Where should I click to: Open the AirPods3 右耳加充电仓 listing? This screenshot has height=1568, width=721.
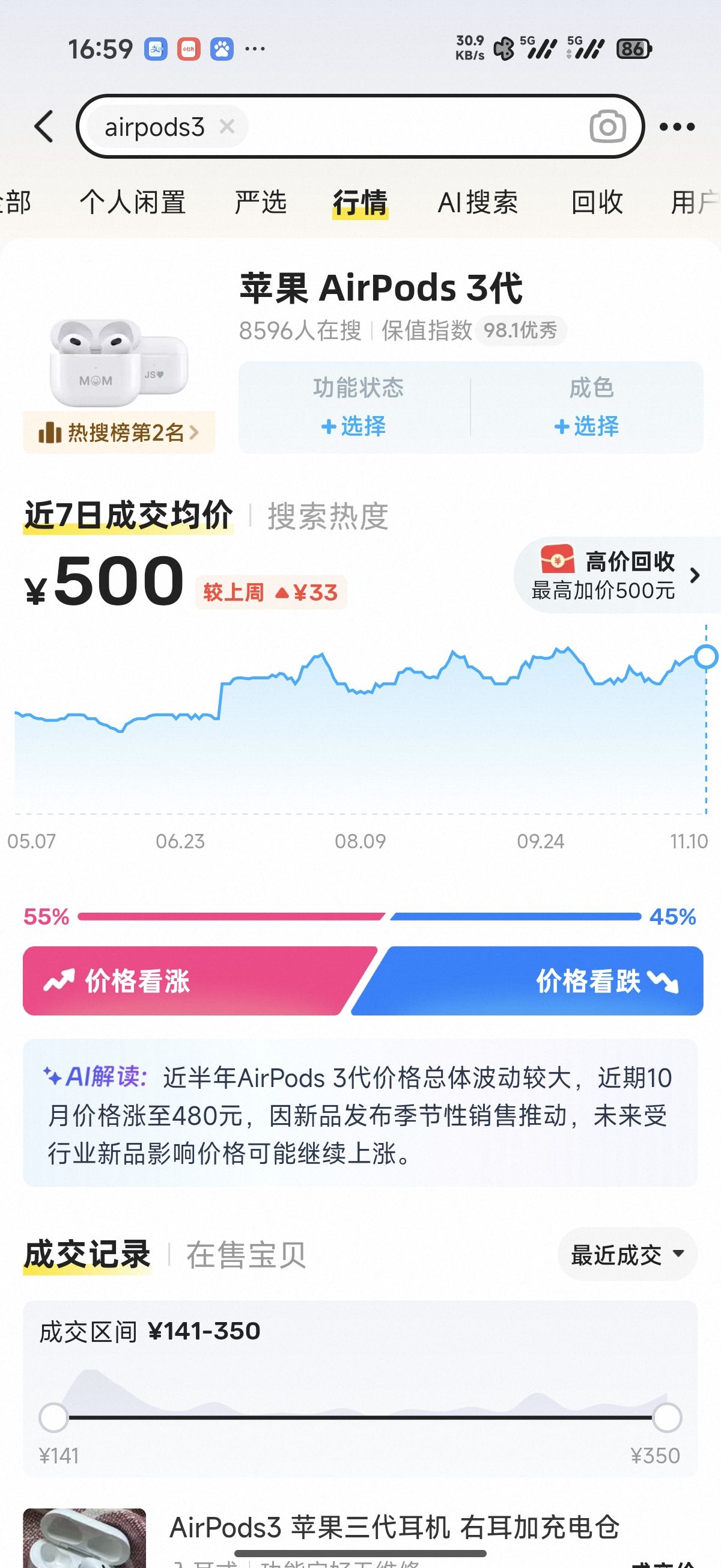pyautogui.click(x=394, y=1528)
